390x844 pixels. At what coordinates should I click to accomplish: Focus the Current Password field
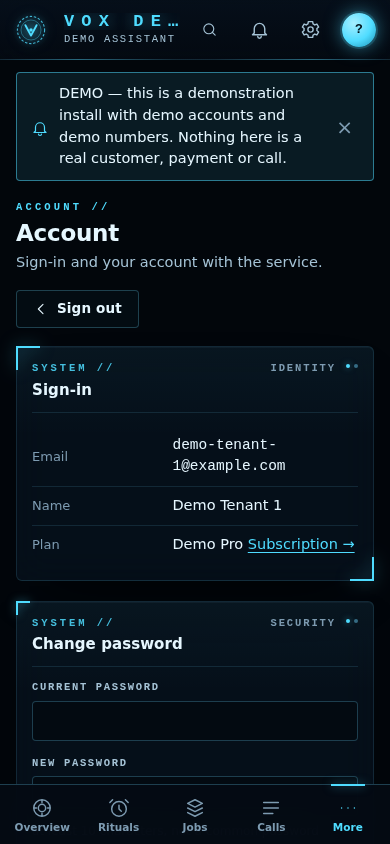195,721
